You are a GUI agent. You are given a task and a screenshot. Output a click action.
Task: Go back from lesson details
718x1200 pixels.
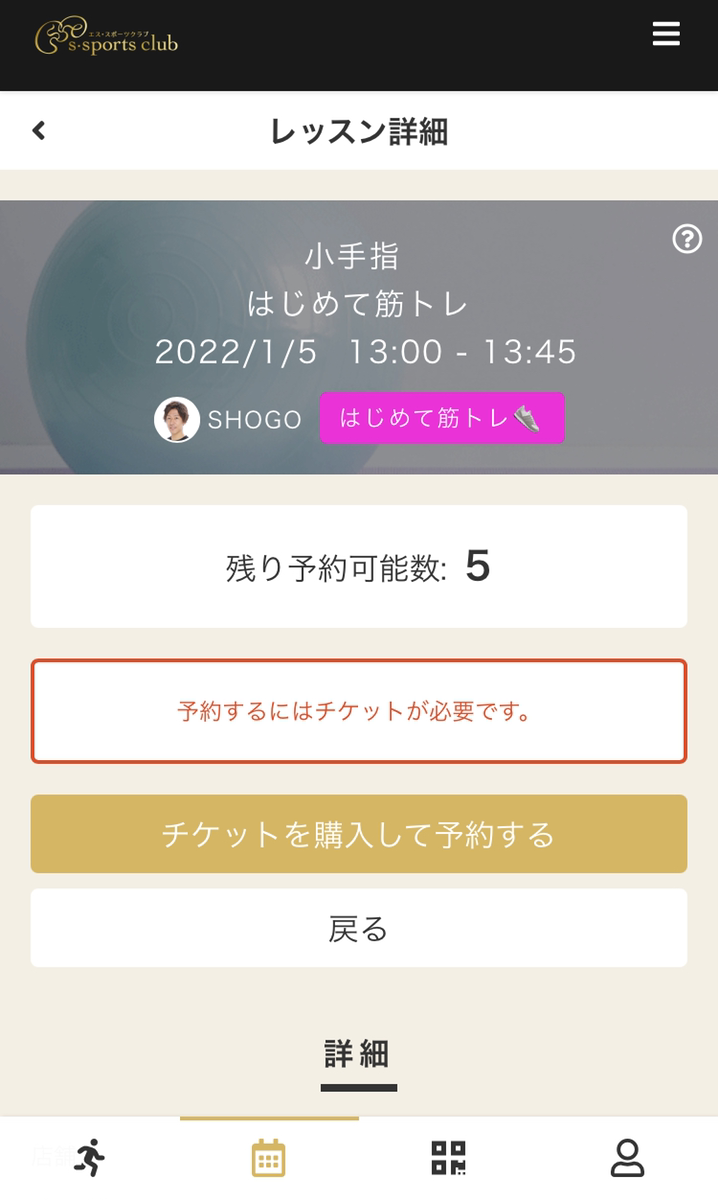tap(39, 131)
